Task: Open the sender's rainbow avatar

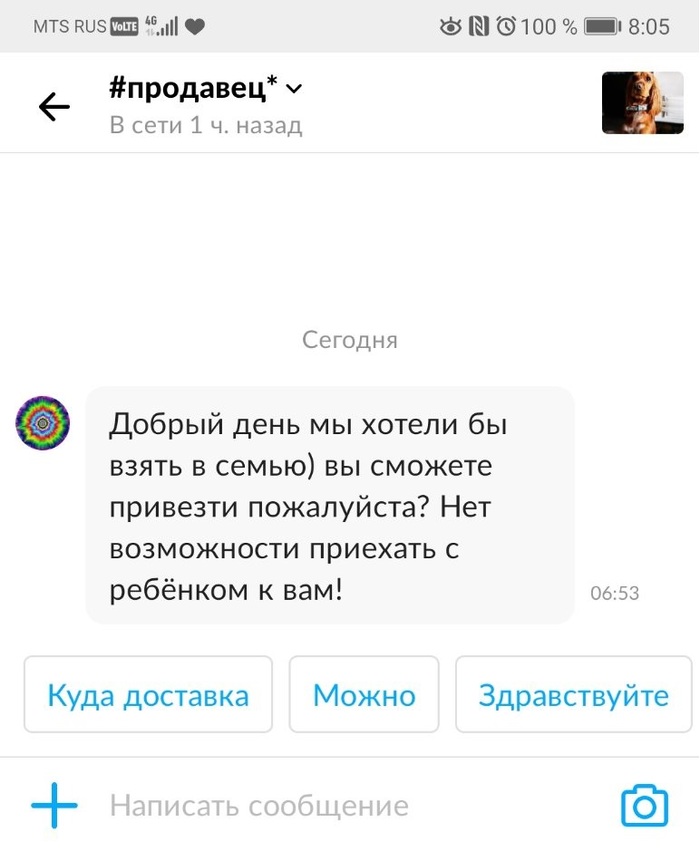Action: point(43,422)
